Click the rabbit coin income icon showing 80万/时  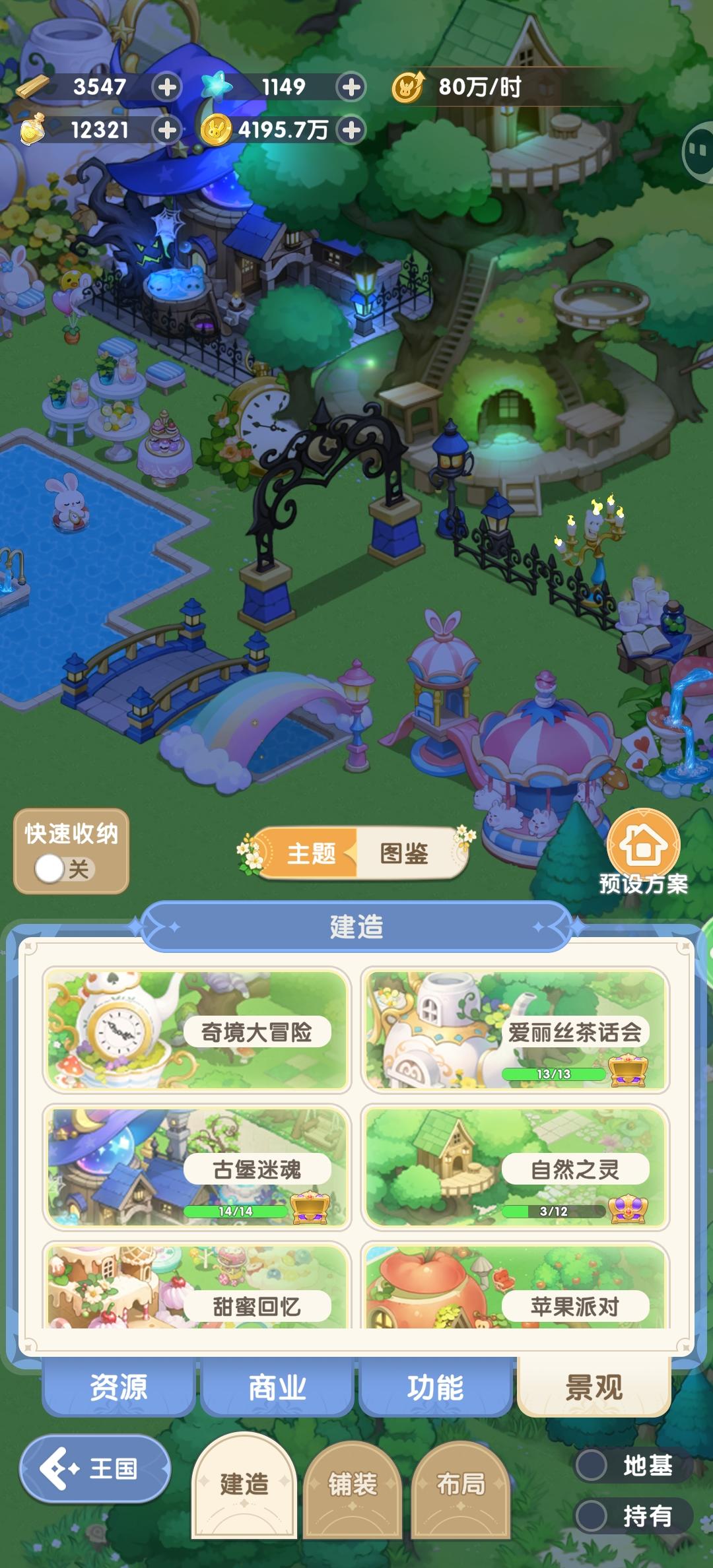pyautogui.click(x=411, y=86)
